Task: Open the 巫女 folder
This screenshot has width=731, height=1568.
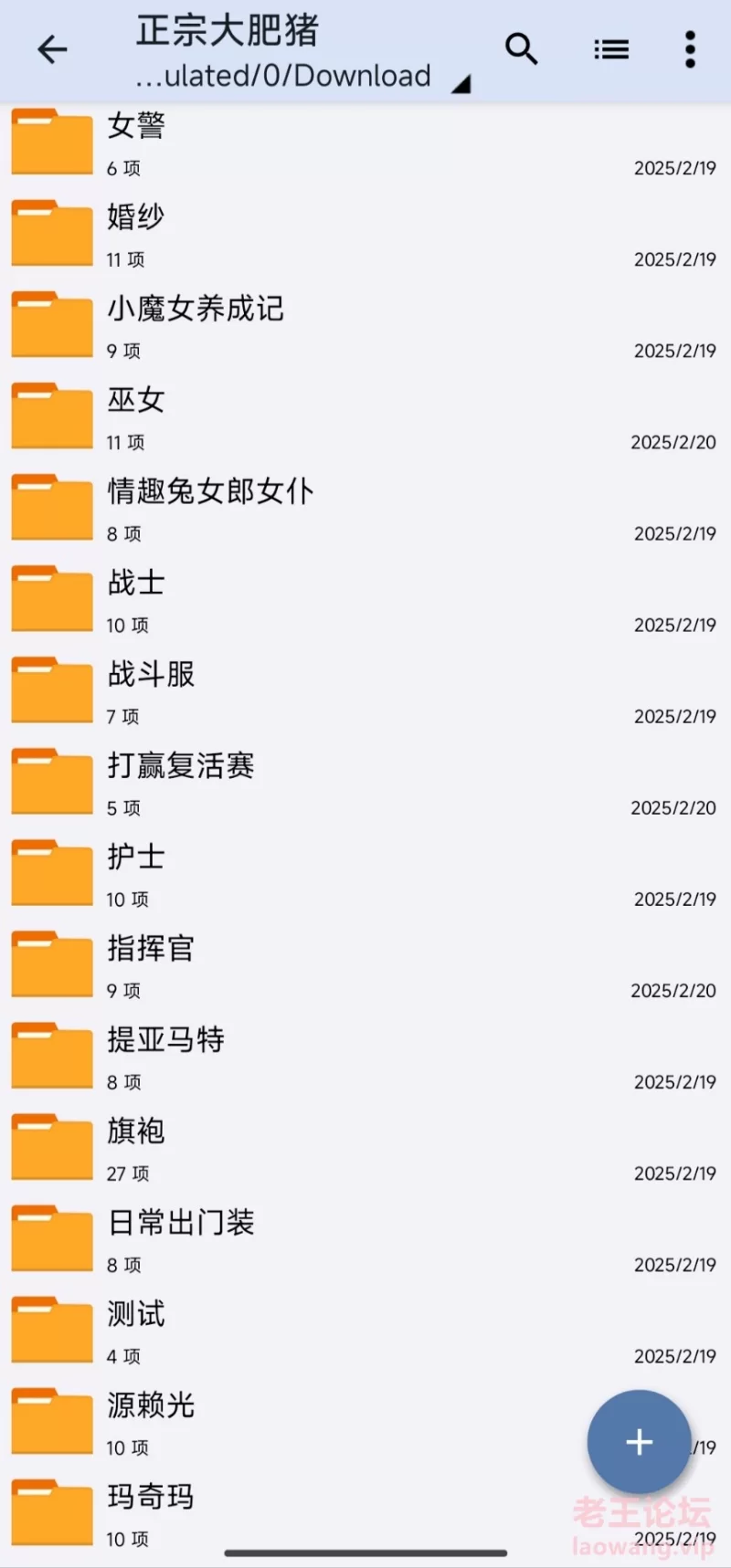Action: pos(365,417)
